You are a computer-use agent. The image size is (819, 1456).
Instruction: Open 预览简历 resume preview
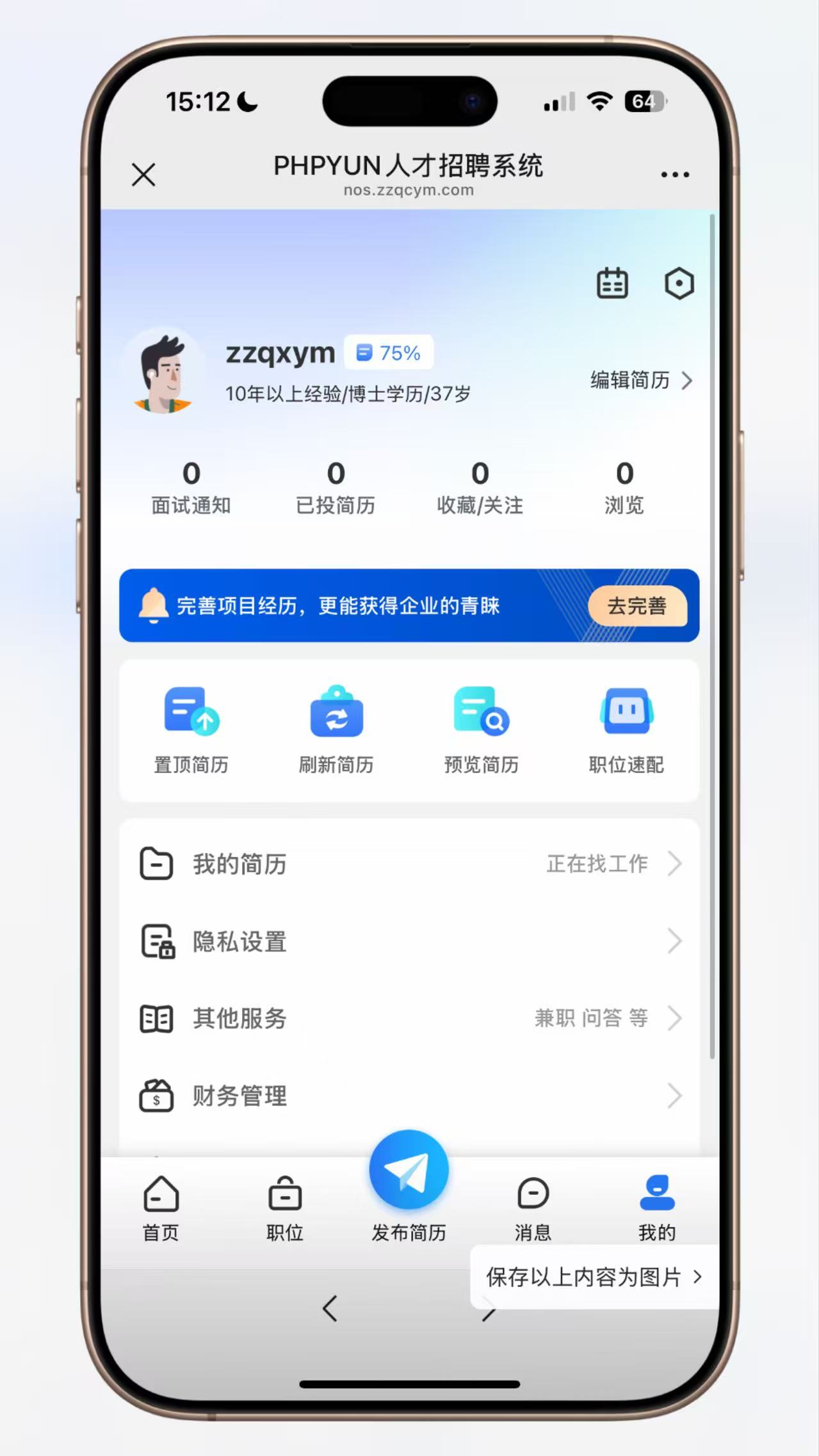pyautogui.click(x=482, y=730)
